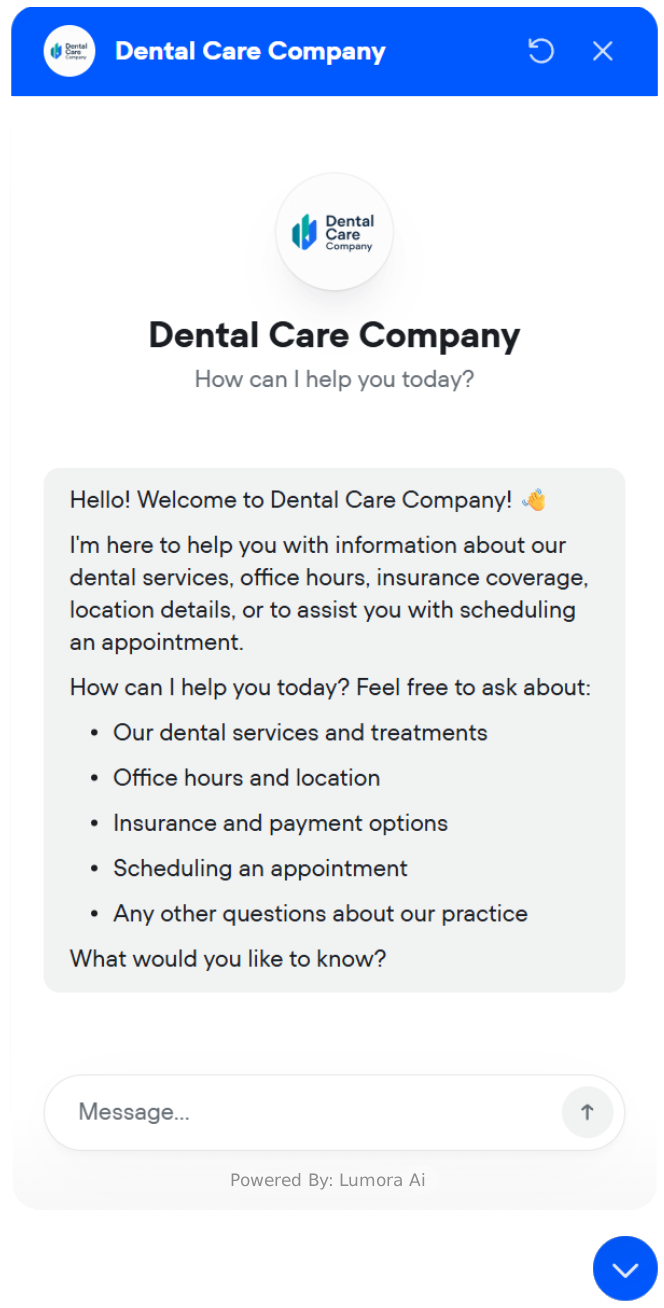Send the message with the arrow button
This screenshot has height=1308, width=664.
coord(587,1112)
